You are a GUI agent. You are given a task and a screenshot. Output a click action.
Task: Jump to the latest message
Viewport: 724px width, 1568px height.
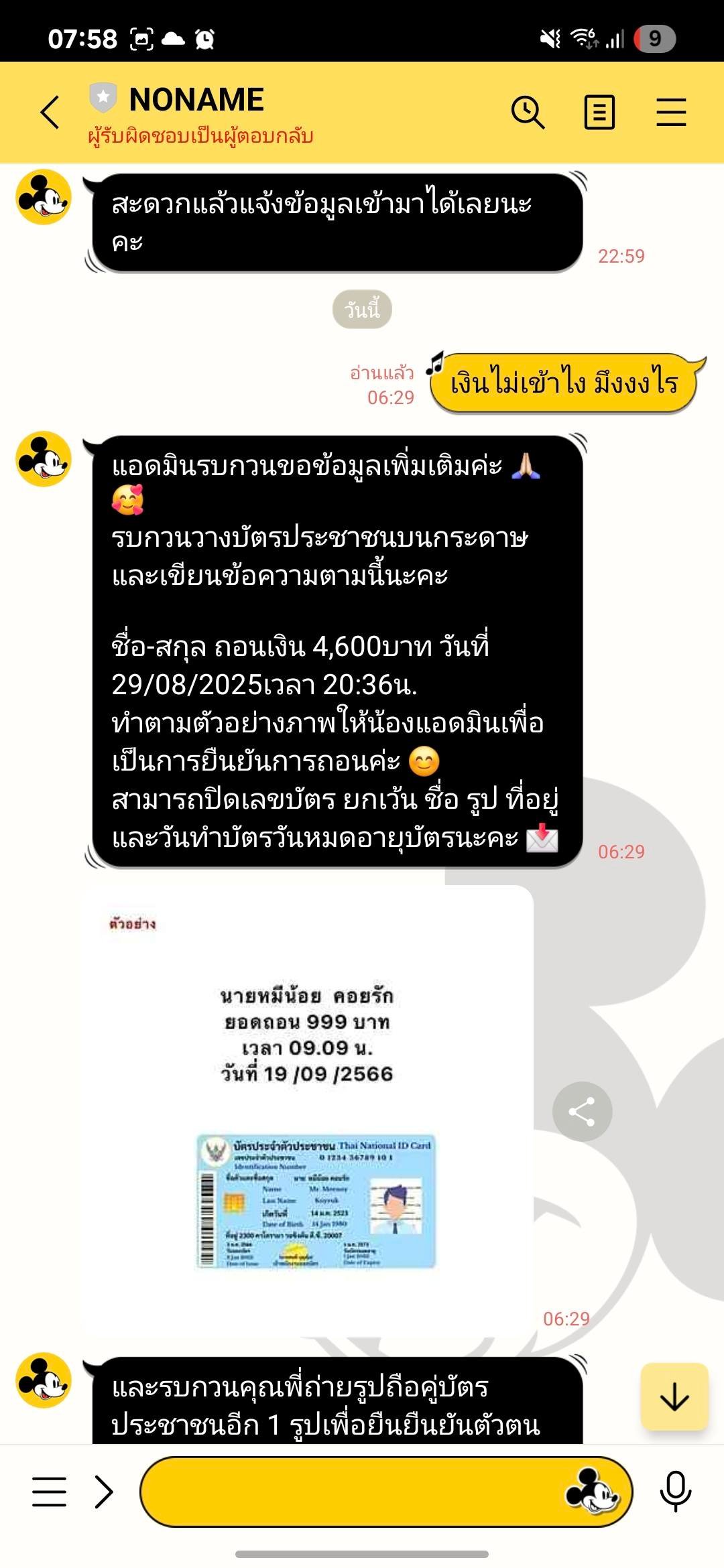[674, 1397]
